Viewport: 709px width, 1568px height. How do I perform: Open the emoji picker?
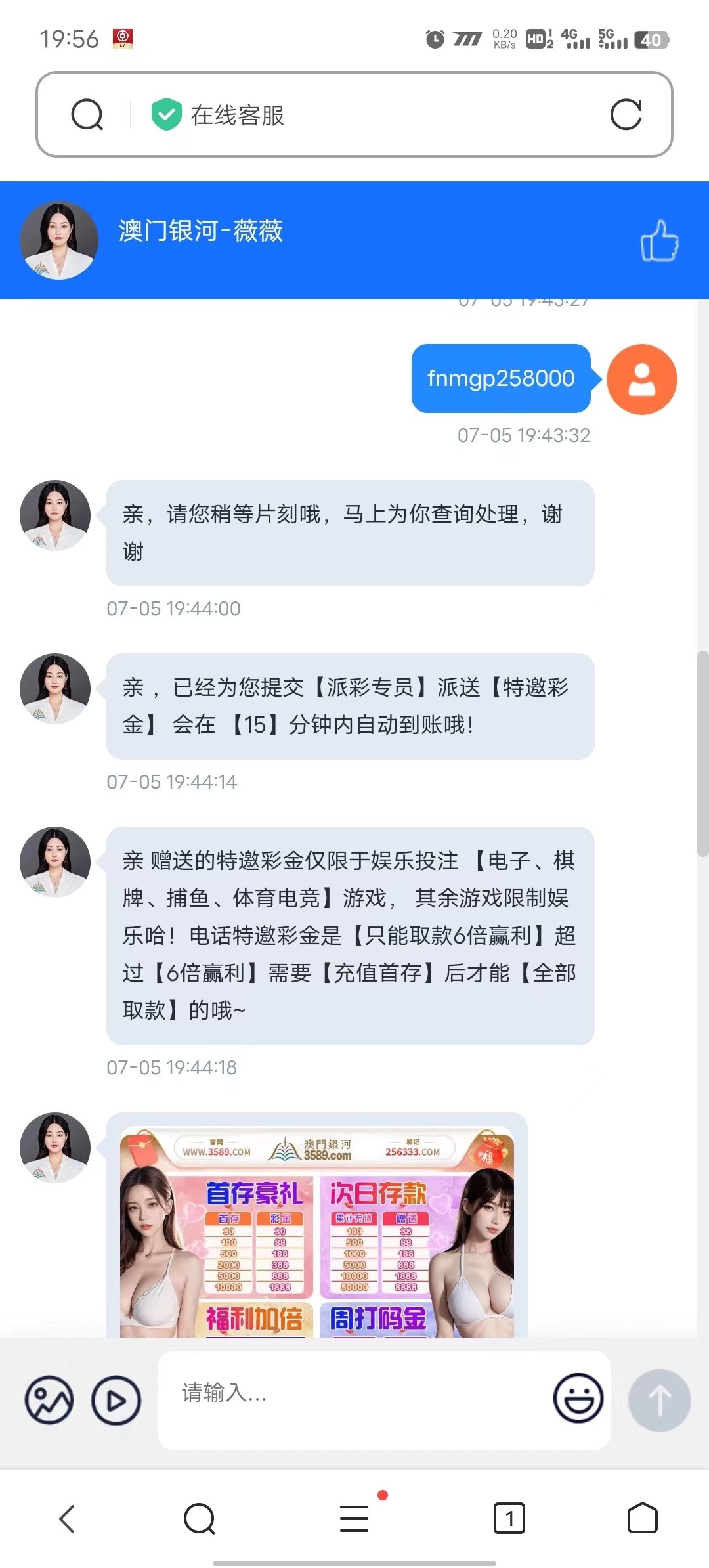pyautogui.click(x=578, y=1399)
